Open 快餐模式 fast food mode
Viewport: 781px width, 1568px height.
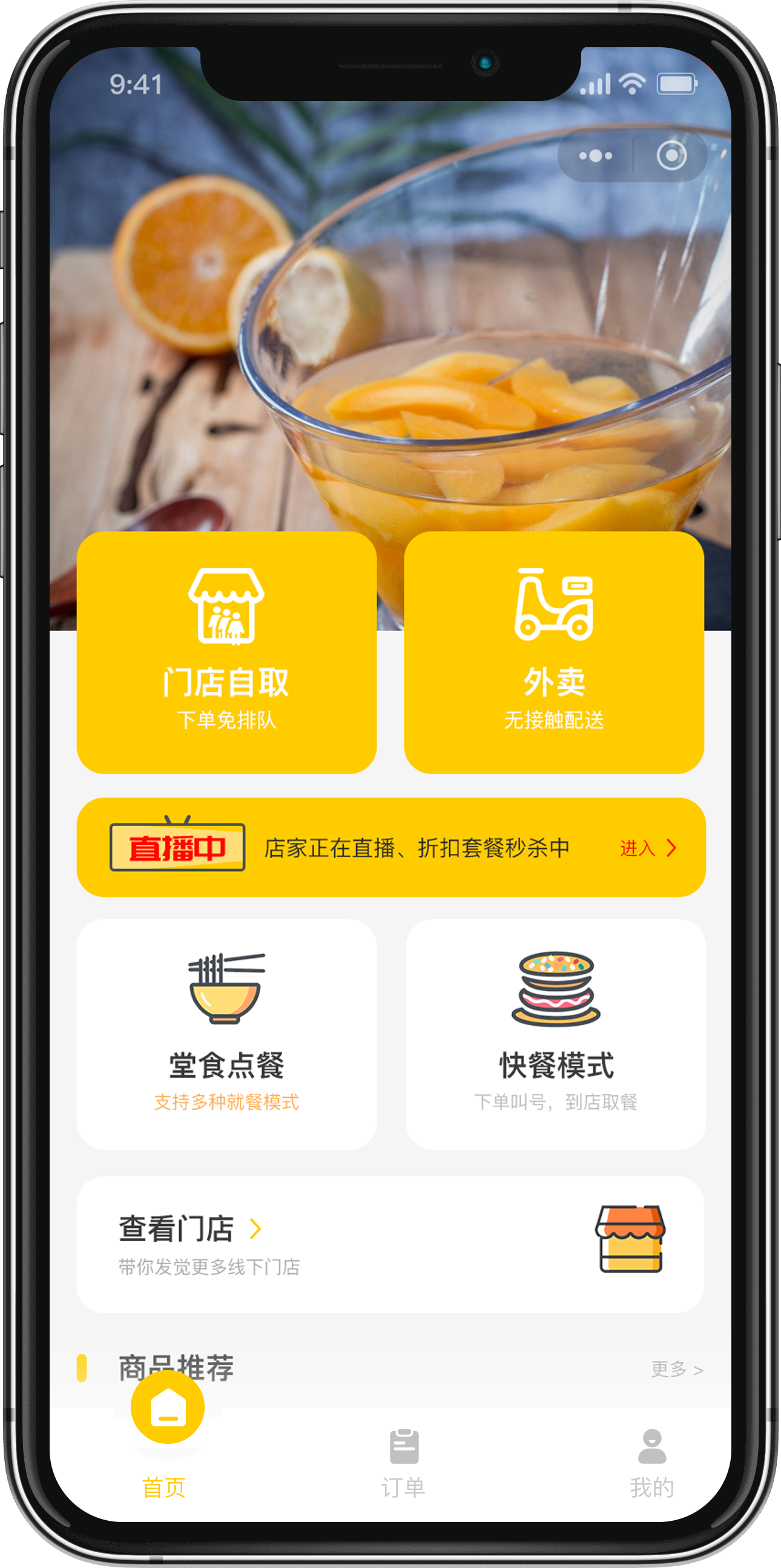pyautogui.click(x=555, y=1034)
